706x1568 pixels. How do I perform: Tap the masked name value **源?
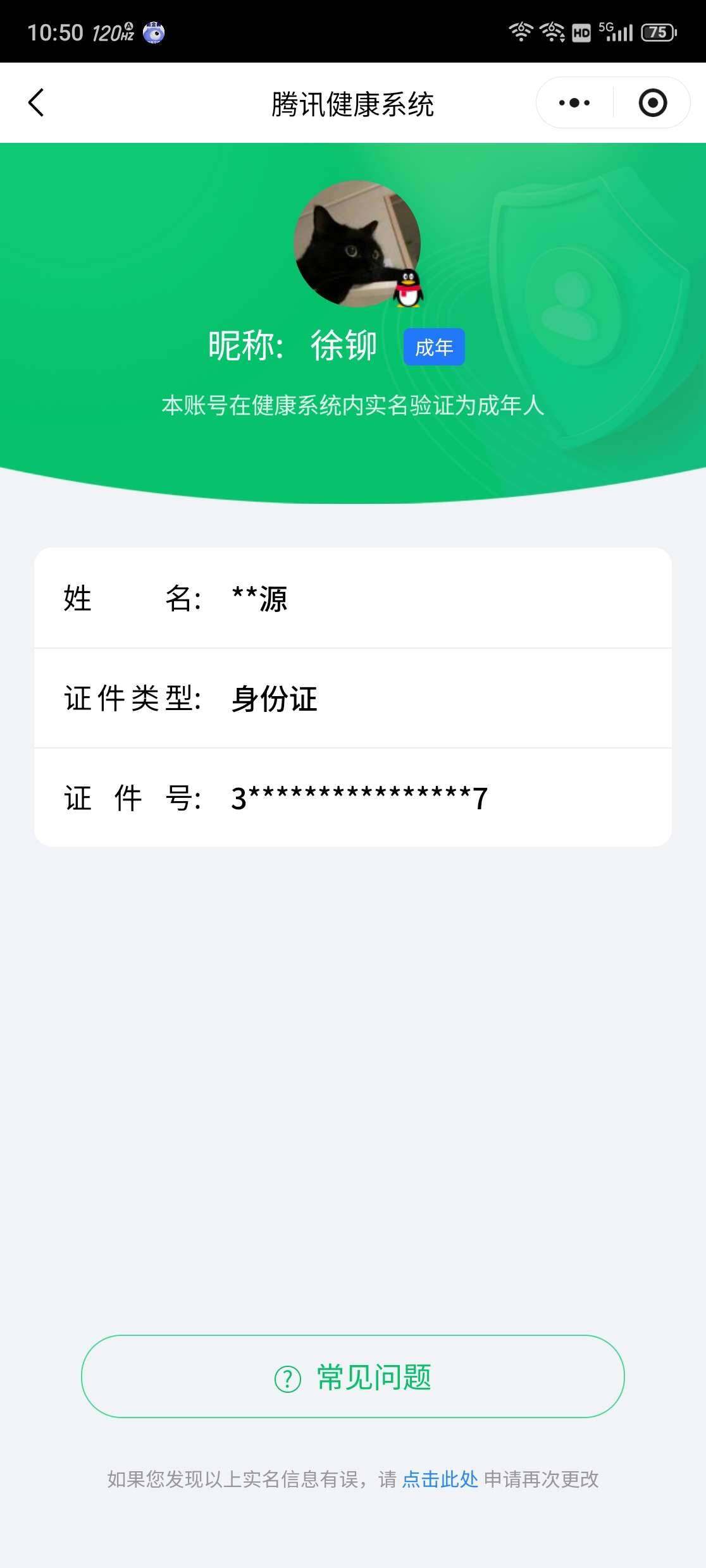pos(259,599)
